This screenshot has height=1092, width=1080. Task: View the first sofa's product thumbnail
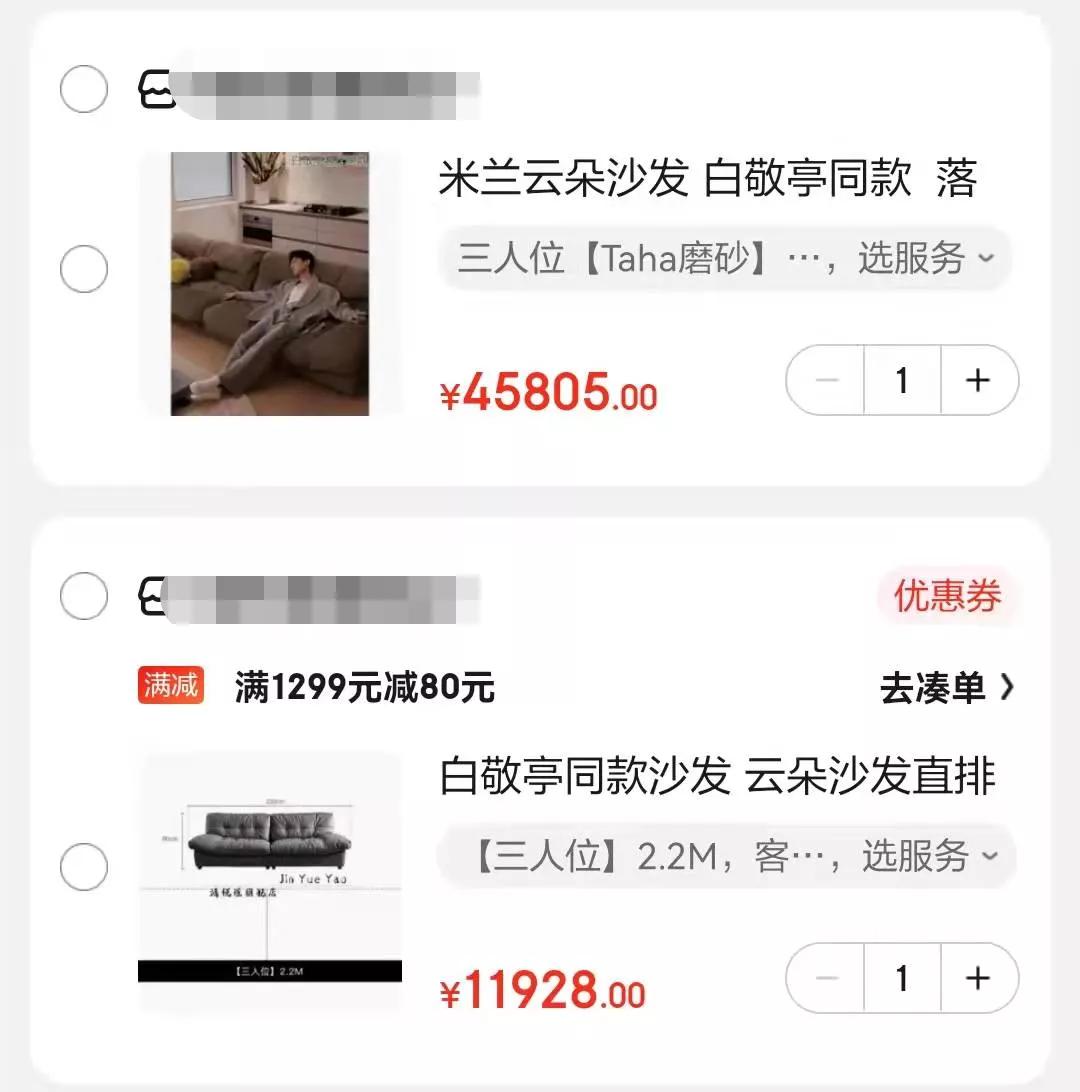point(270,281)
